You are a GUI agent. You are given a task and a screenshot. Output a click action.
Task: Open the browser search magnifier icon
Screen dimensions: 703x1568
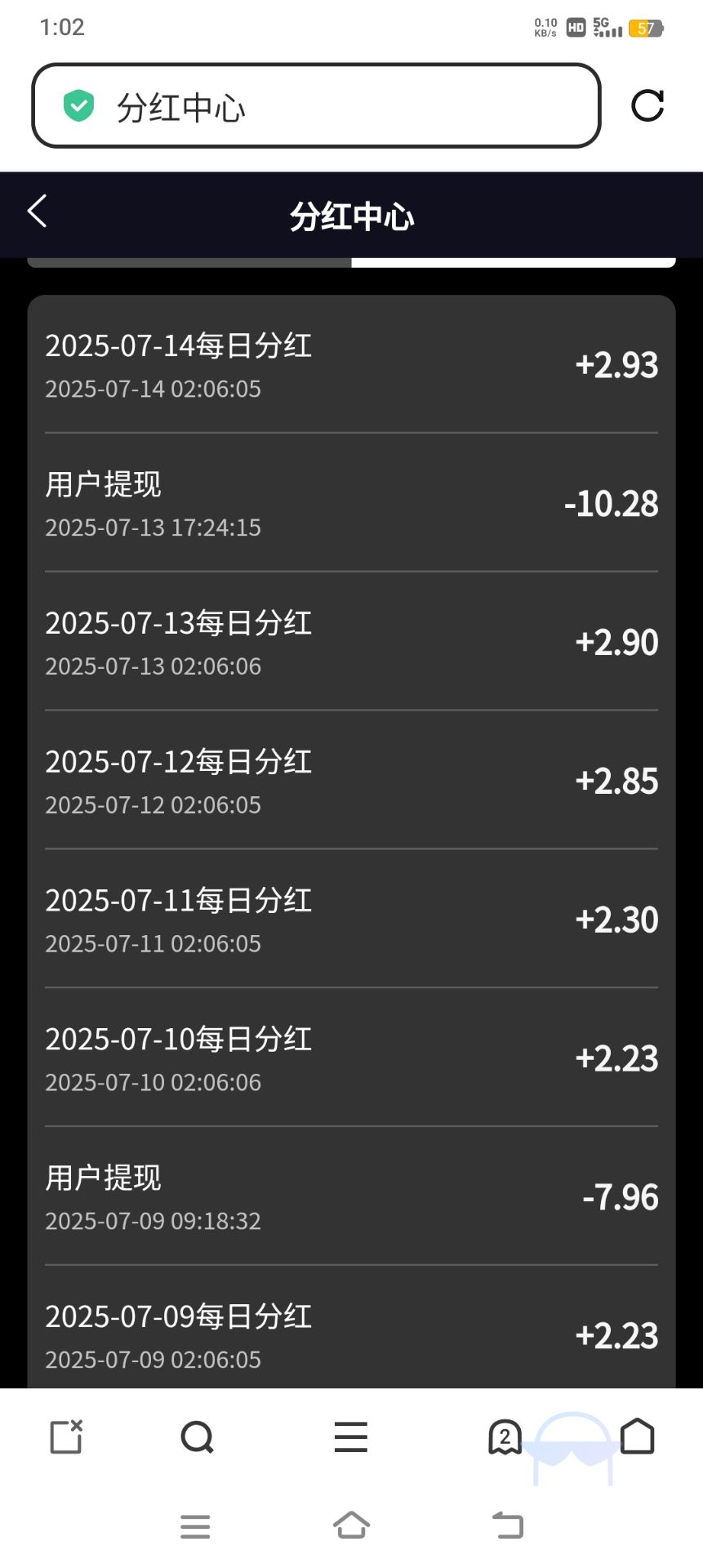(x=197, y=1437)
